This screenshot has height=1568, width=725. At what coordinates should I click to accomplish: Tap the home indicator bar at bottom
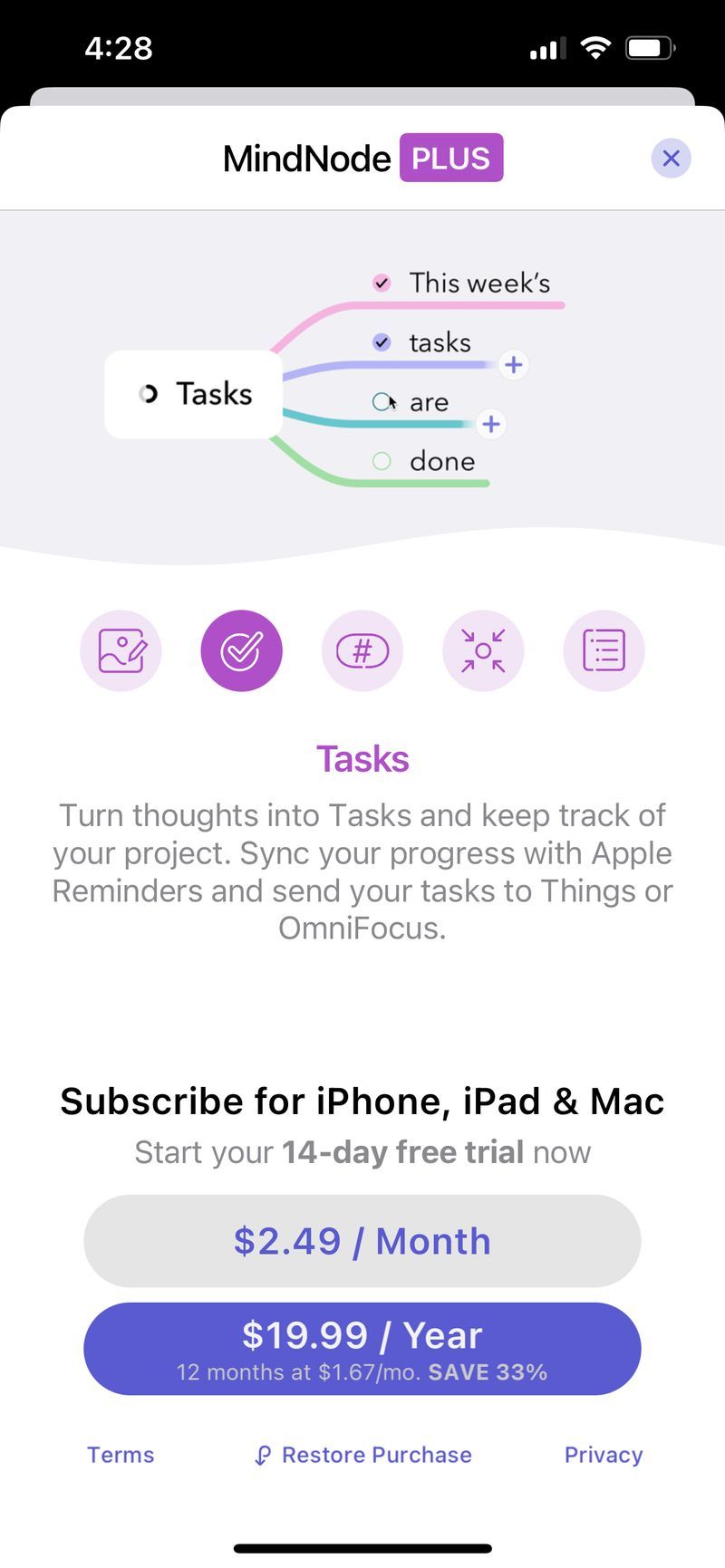tap(362, 1547)
